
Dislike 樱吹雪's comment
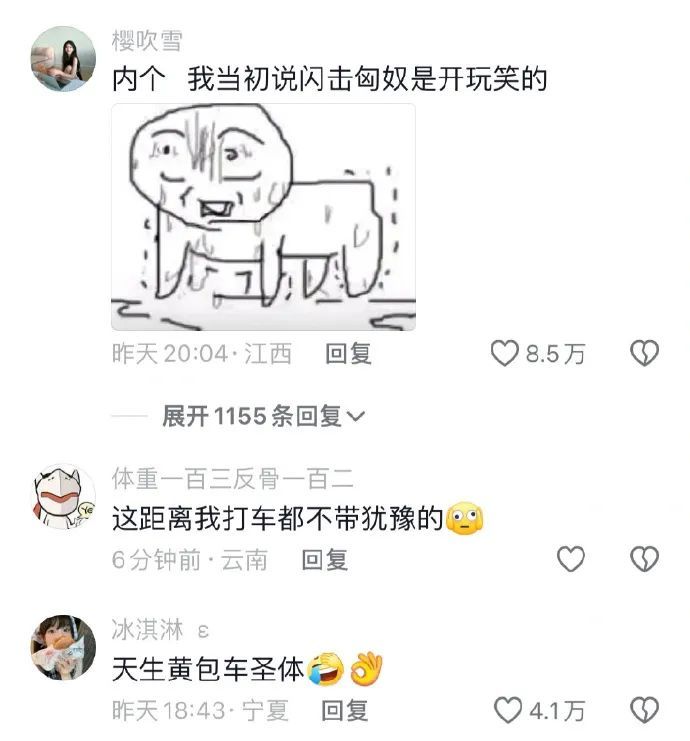645,353
